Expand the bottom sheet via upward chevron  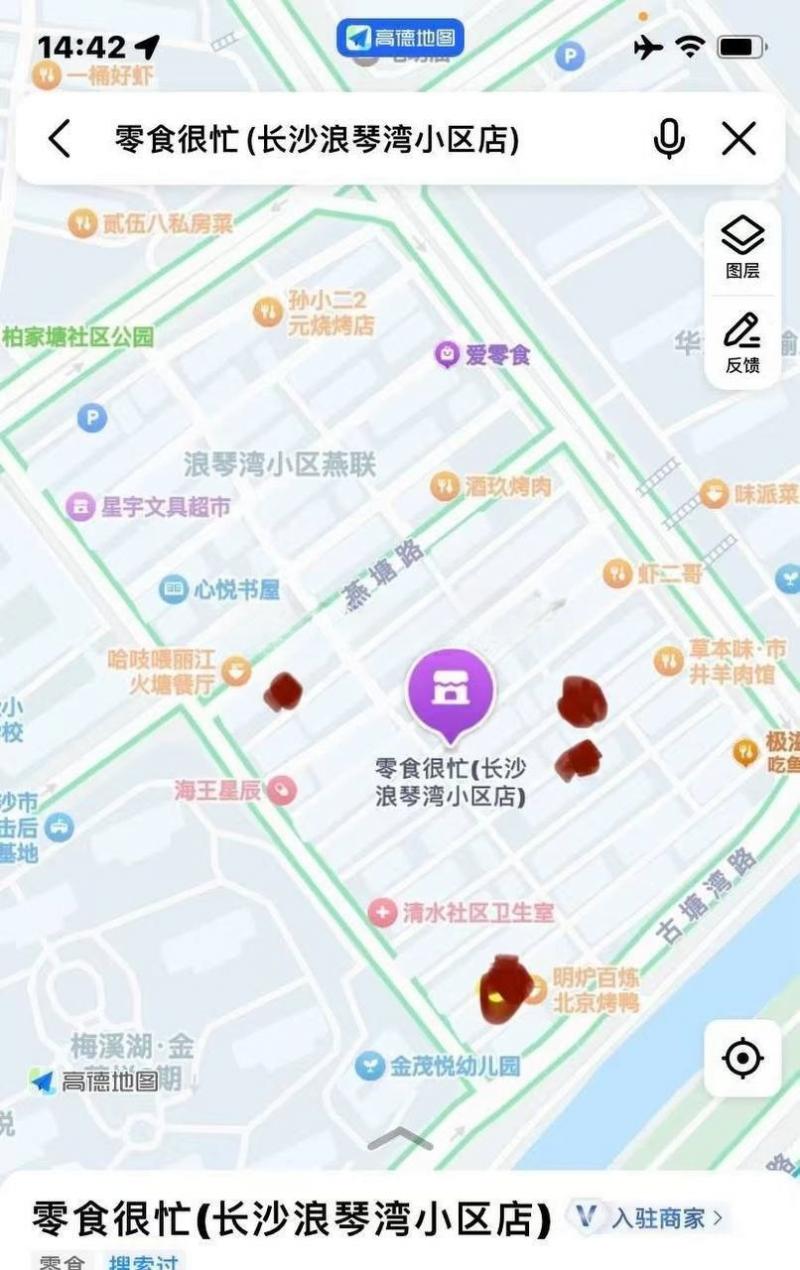coord(400,1138)
